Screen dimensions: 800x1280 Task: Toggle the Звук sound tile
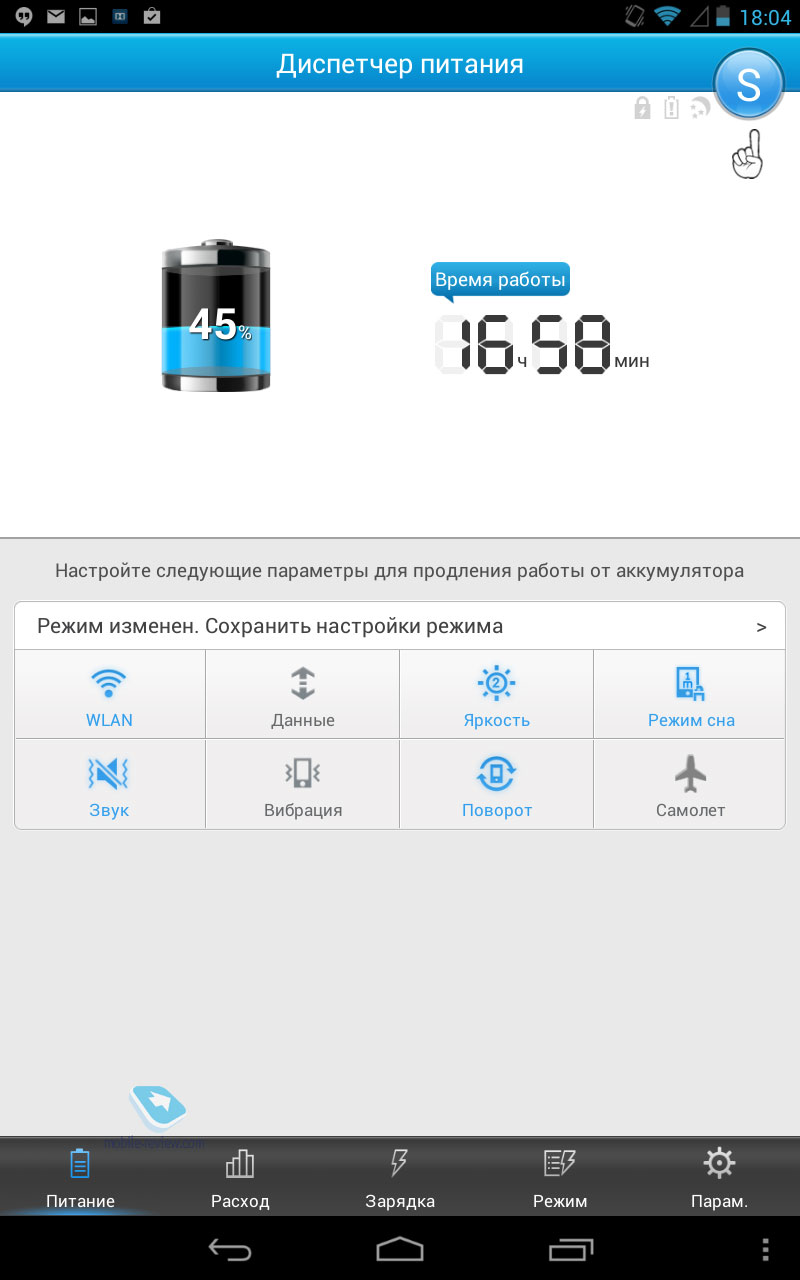click(109, 785)
